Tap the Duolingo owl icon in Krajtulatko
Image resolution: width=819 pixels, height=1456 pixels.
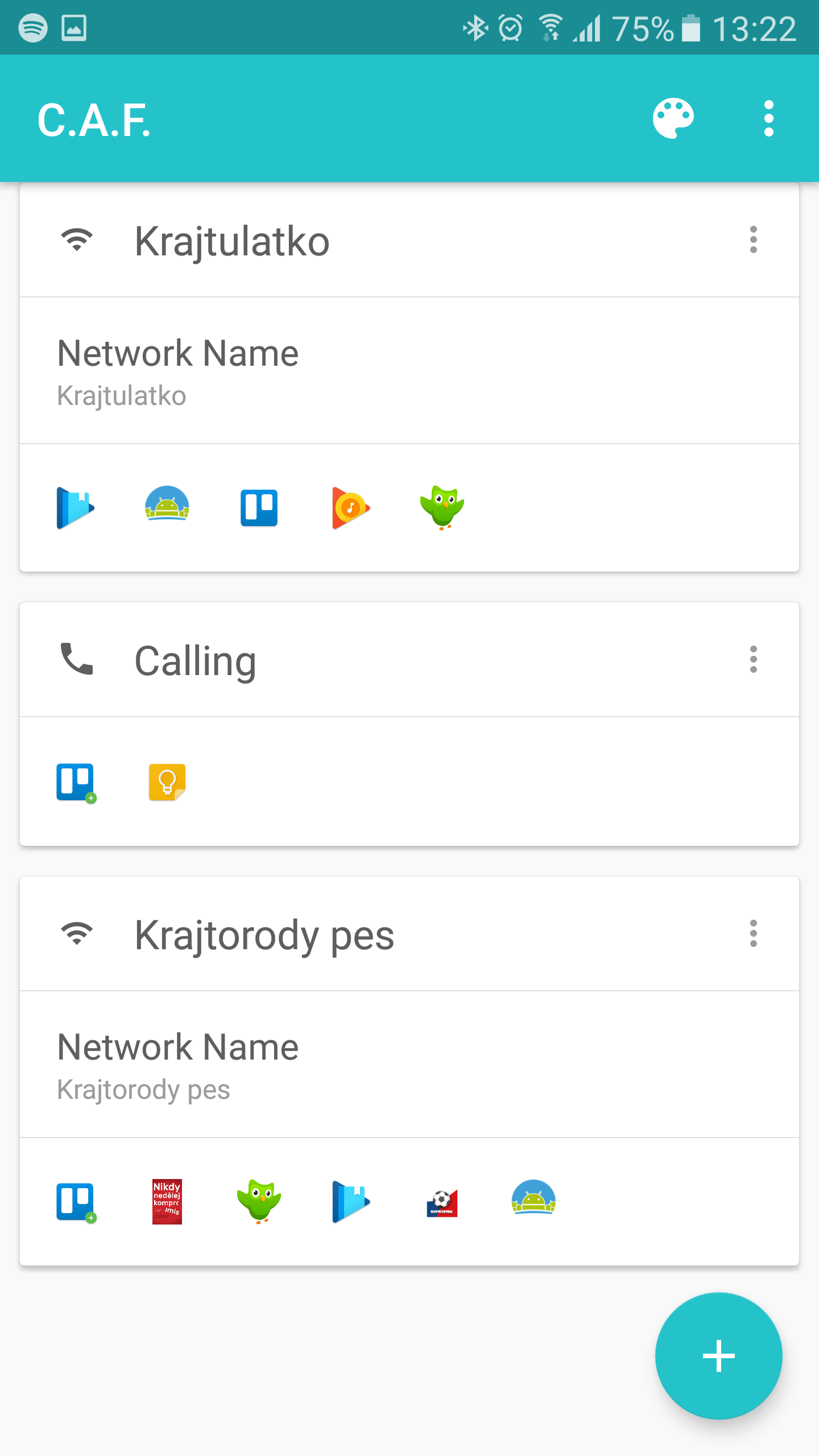(x=442, y=508)
